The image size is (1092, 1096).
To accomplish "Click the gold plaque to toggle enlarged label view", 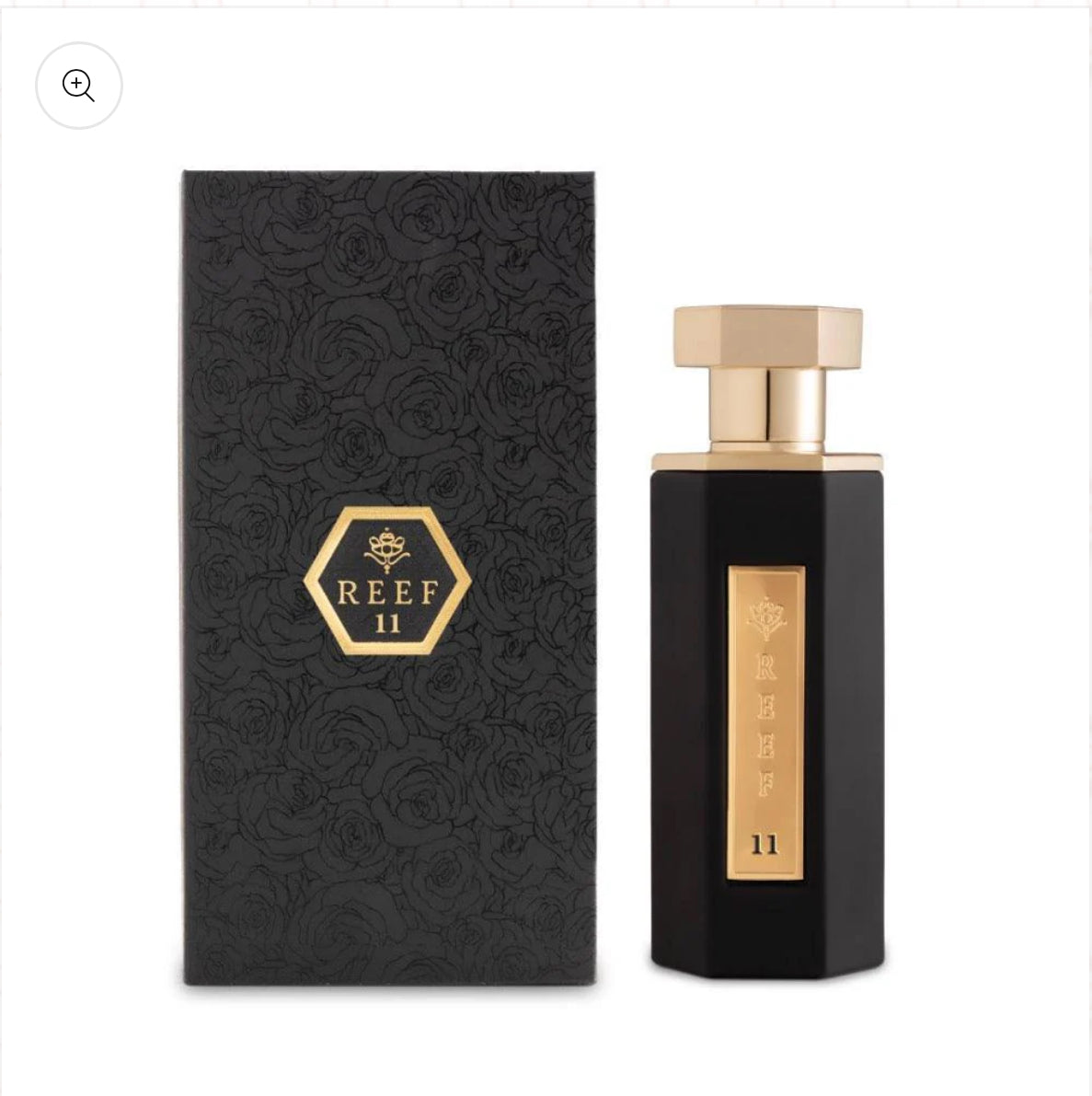I will [766, 718].
